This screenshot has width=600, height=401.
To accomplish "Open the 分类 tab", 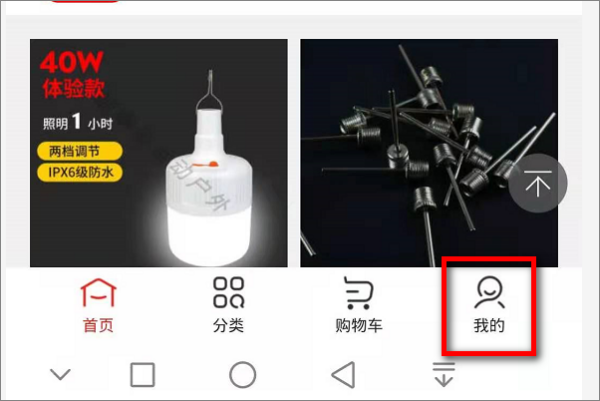I will click(x=228, y=306).
